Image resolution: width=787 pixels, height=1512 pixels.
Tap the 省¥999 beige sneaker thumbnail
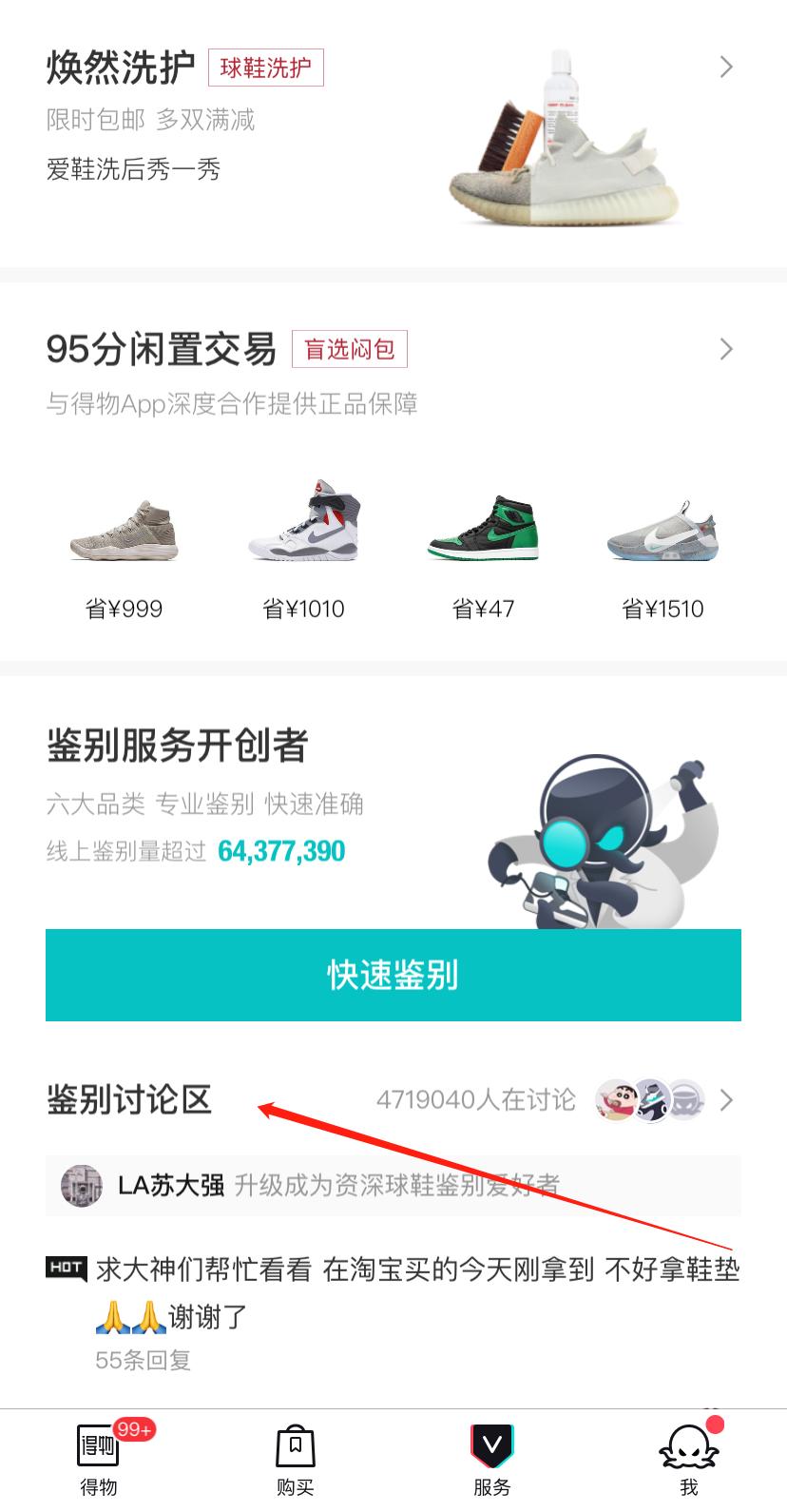pyautogui.click(x=125, y=531)
